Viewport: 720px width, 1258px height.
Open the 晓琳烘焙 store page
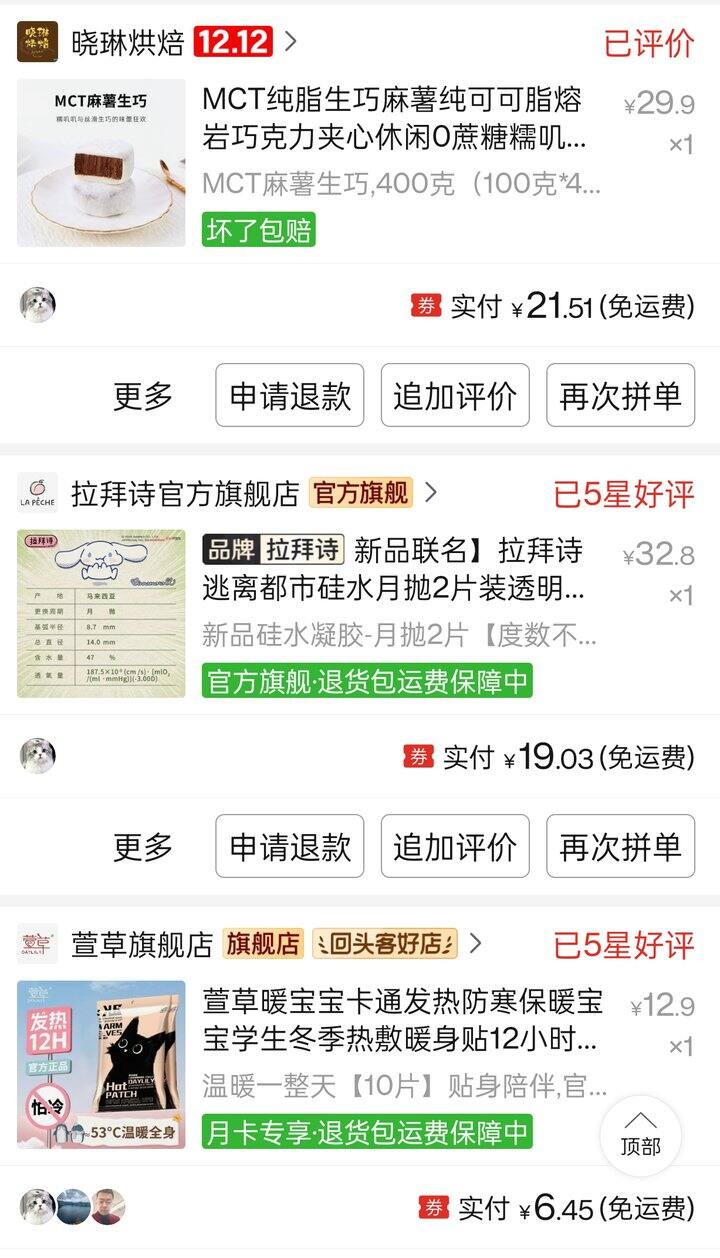click(x=128, y=43)
